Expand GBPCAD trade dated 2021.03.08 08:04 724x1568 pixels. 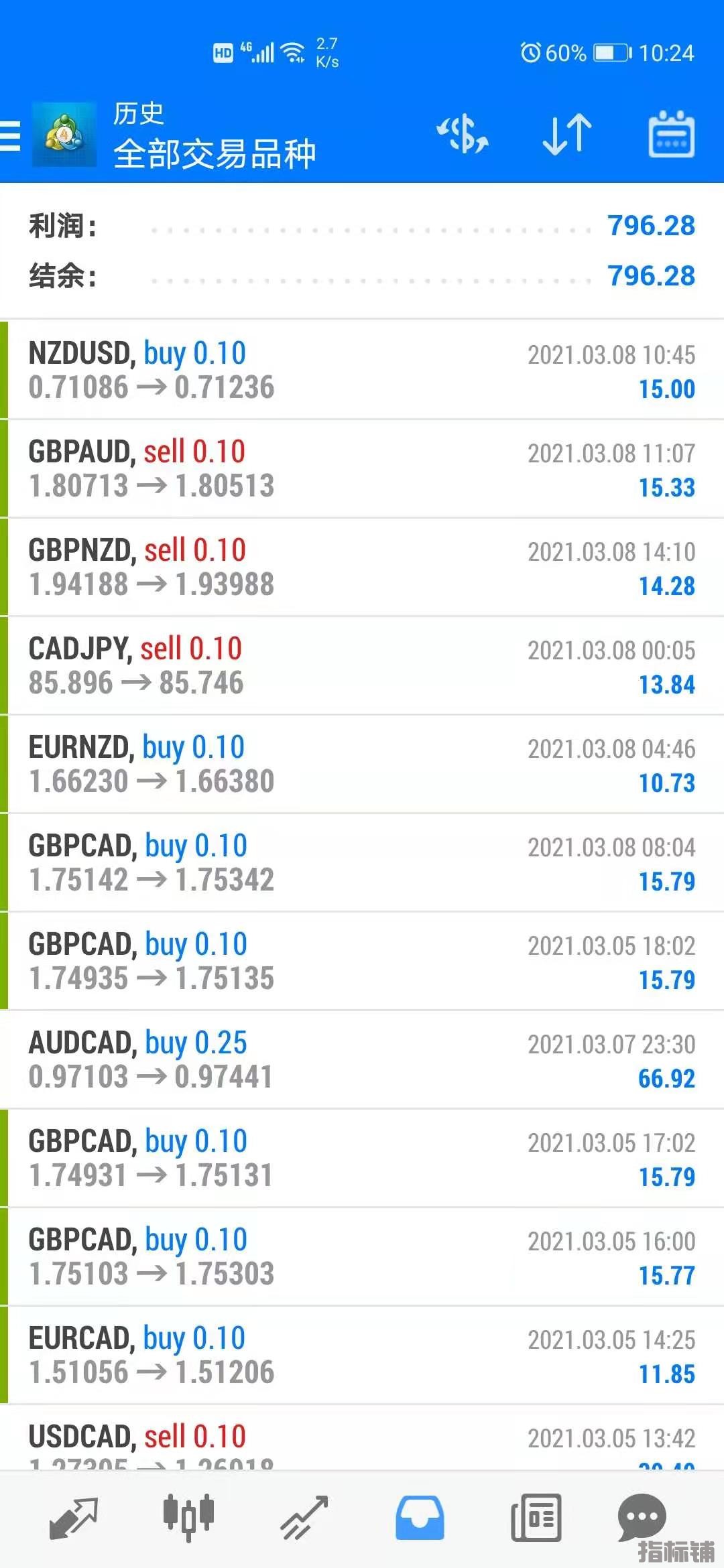click(362, 863)
